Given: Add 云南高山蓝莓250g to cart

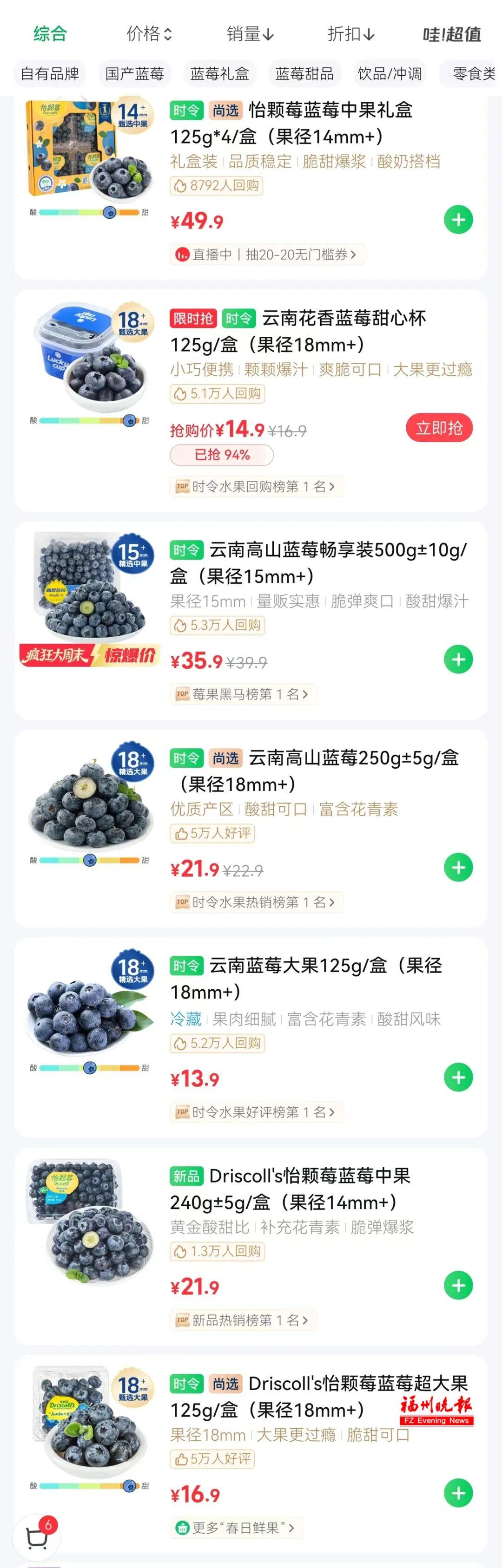Looking at the screenshot, I should click(x=458, y=868).
